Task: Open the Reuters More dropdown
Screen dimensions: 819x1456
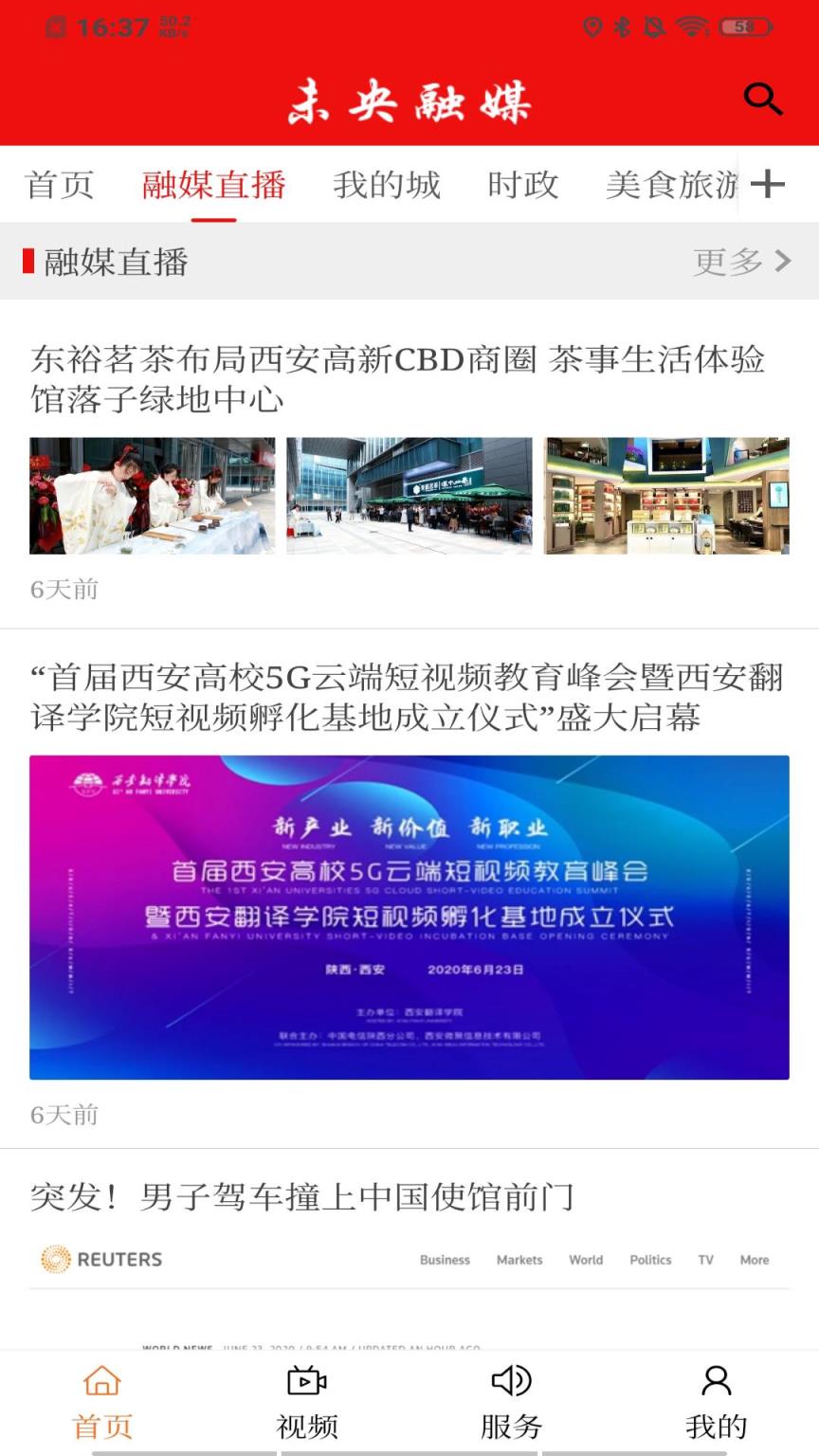Action: [754, 1260]
